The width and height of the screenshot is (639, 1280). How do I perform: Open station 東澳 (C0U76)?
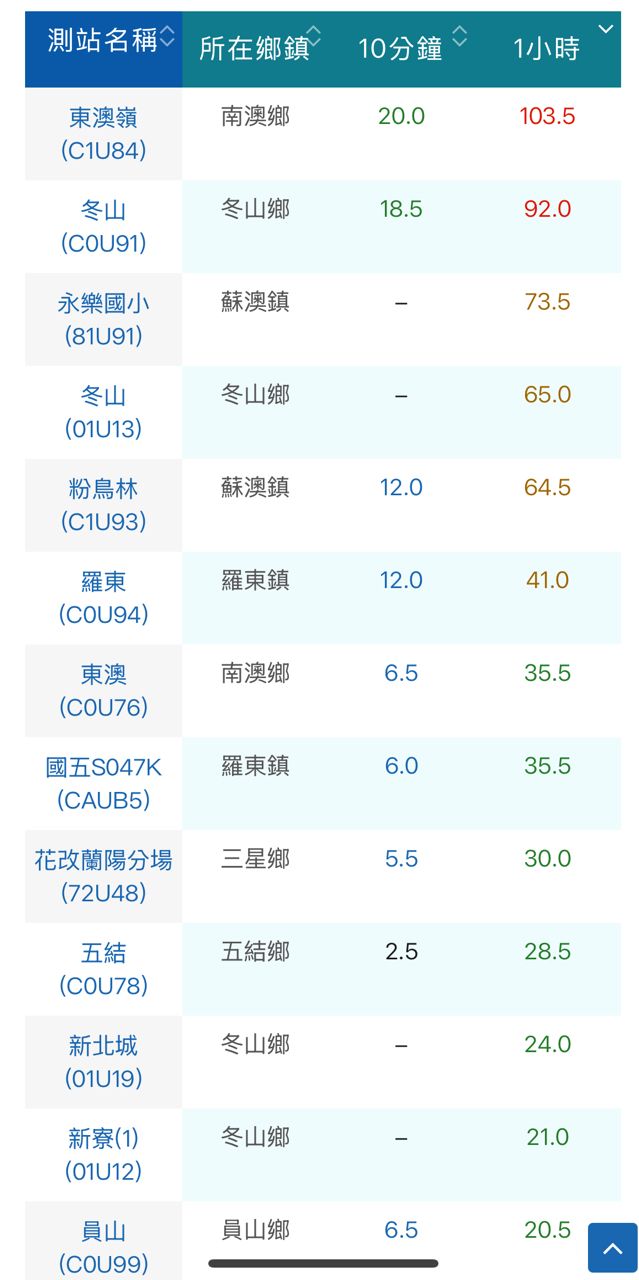pyautogui.click(x=104, y=691)
